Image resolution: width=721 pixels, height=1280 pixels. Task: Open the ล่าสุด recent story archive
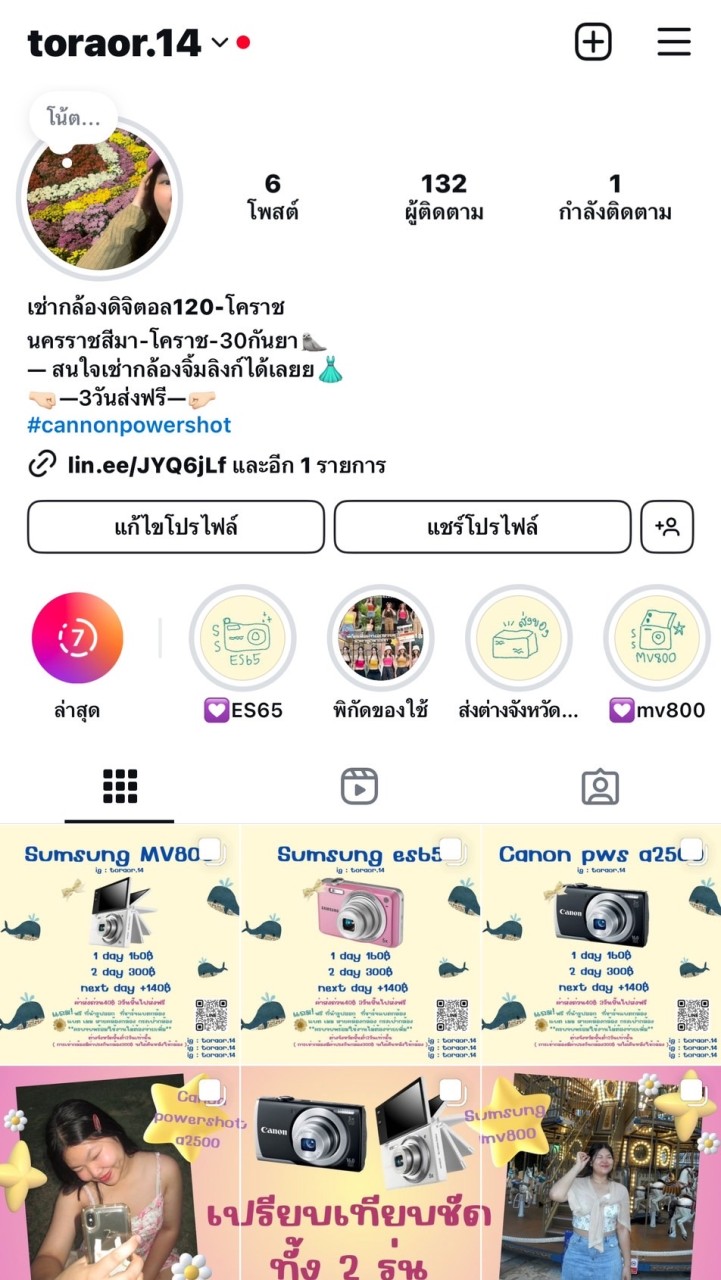77,638
